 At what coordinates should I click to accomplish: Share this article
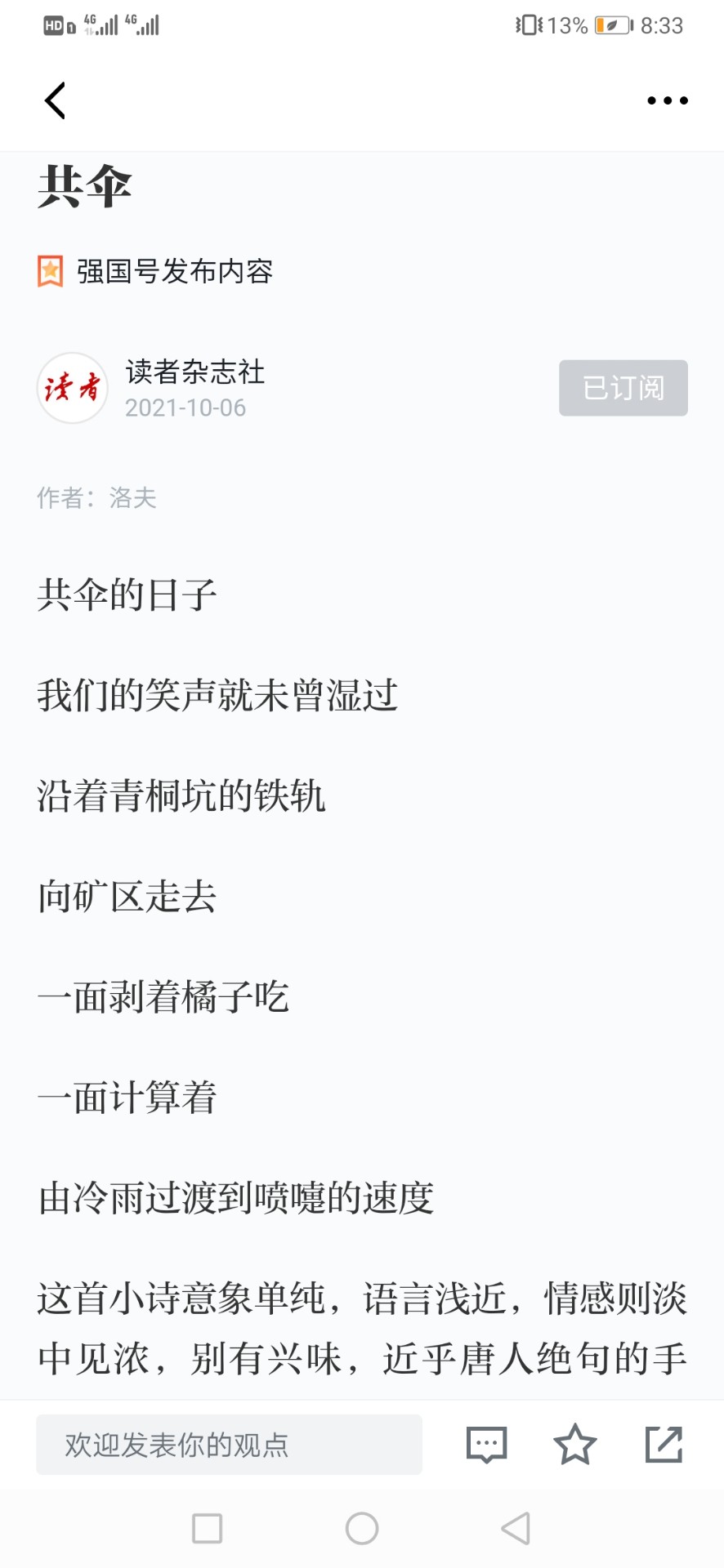pos(664,1444)
